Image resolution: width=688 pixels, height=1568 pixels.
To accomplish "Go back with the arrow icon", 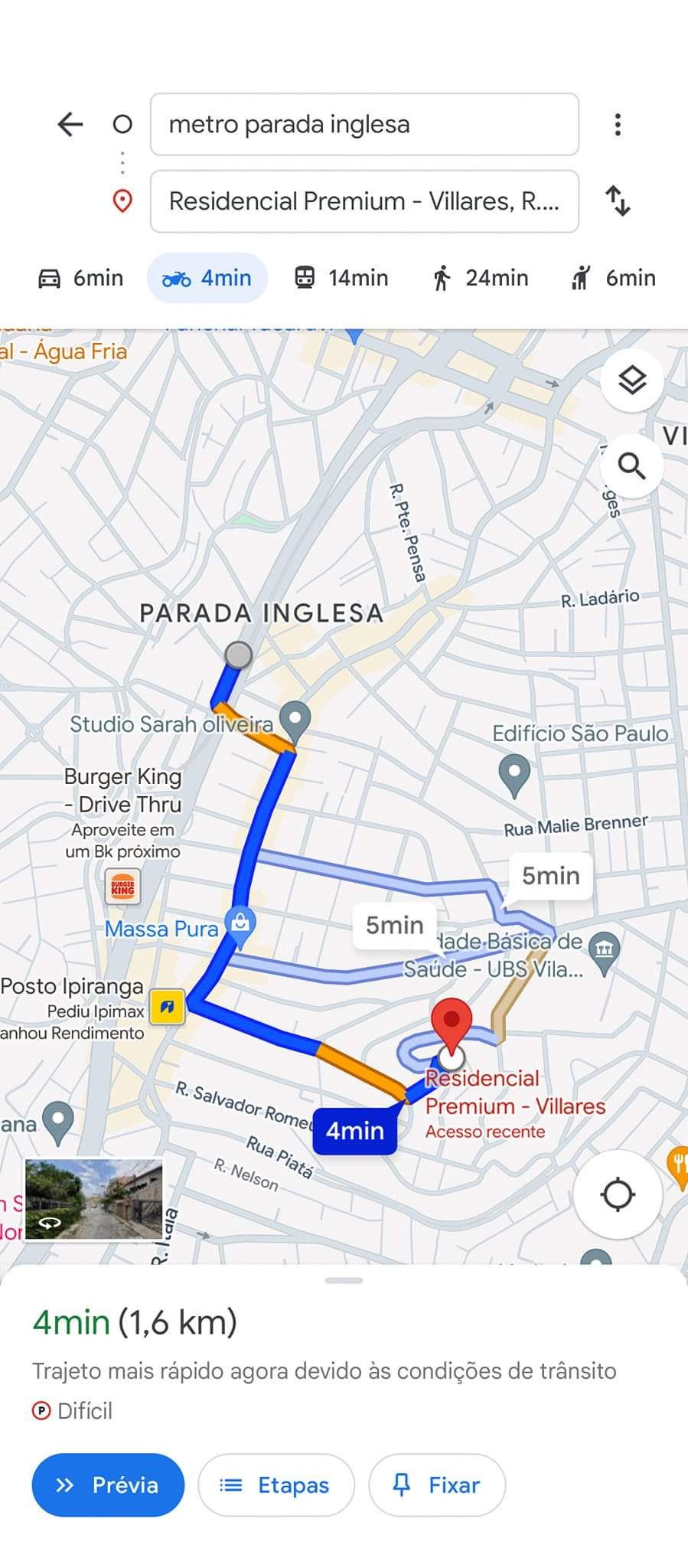I will click(70, 124).
